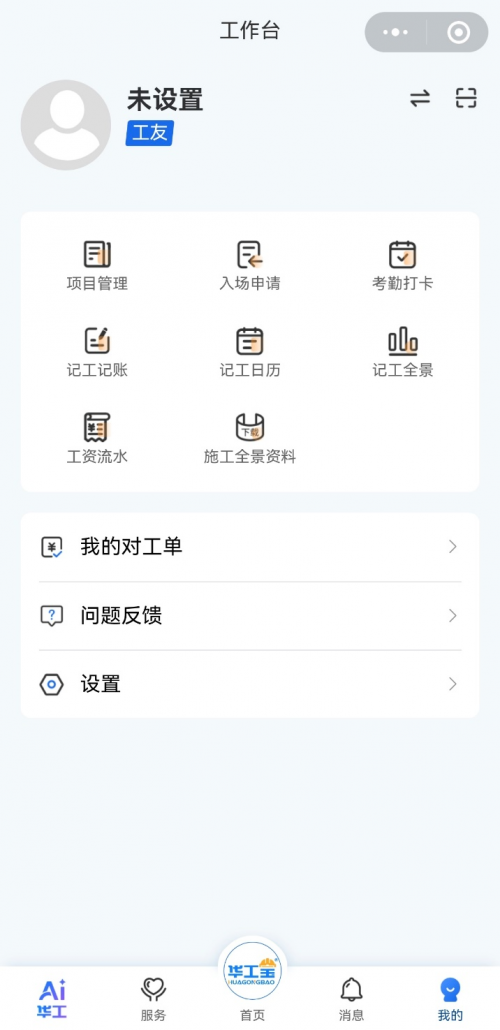The height and width of the screenshot is (1030, 500).
Task: Switch to the 消息 messages tab
Action: coord(351,999)
